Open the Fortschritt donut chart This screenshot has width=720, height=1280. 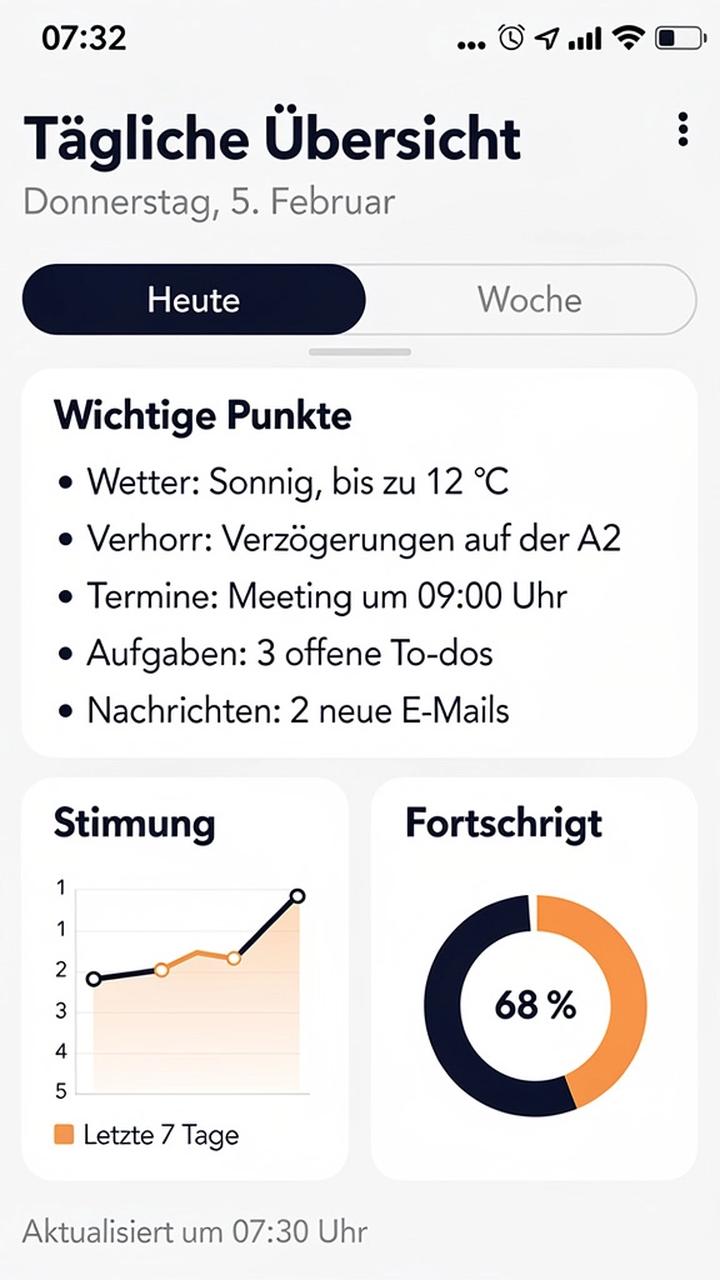(x=534, y=1005)
